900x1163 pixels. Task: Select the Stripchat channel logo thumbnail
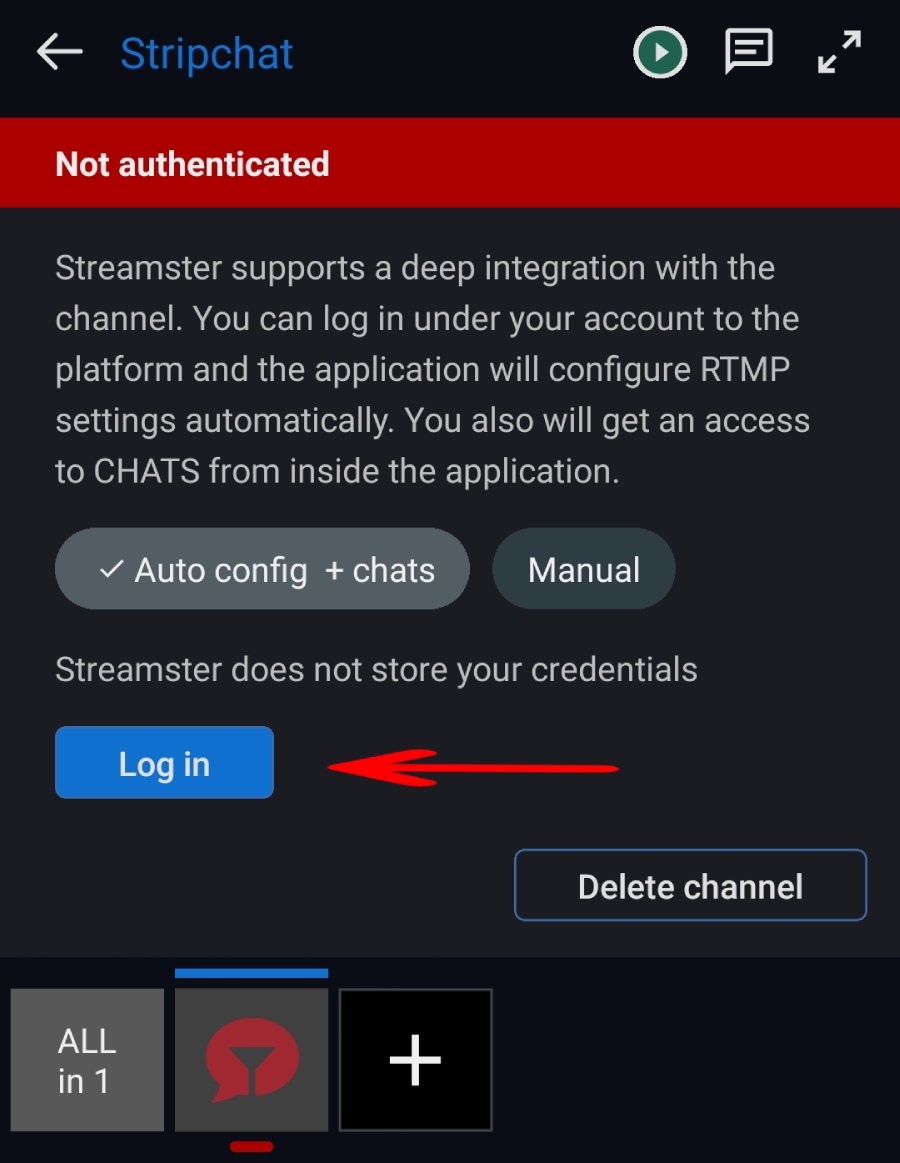[x=251, y=1060]
